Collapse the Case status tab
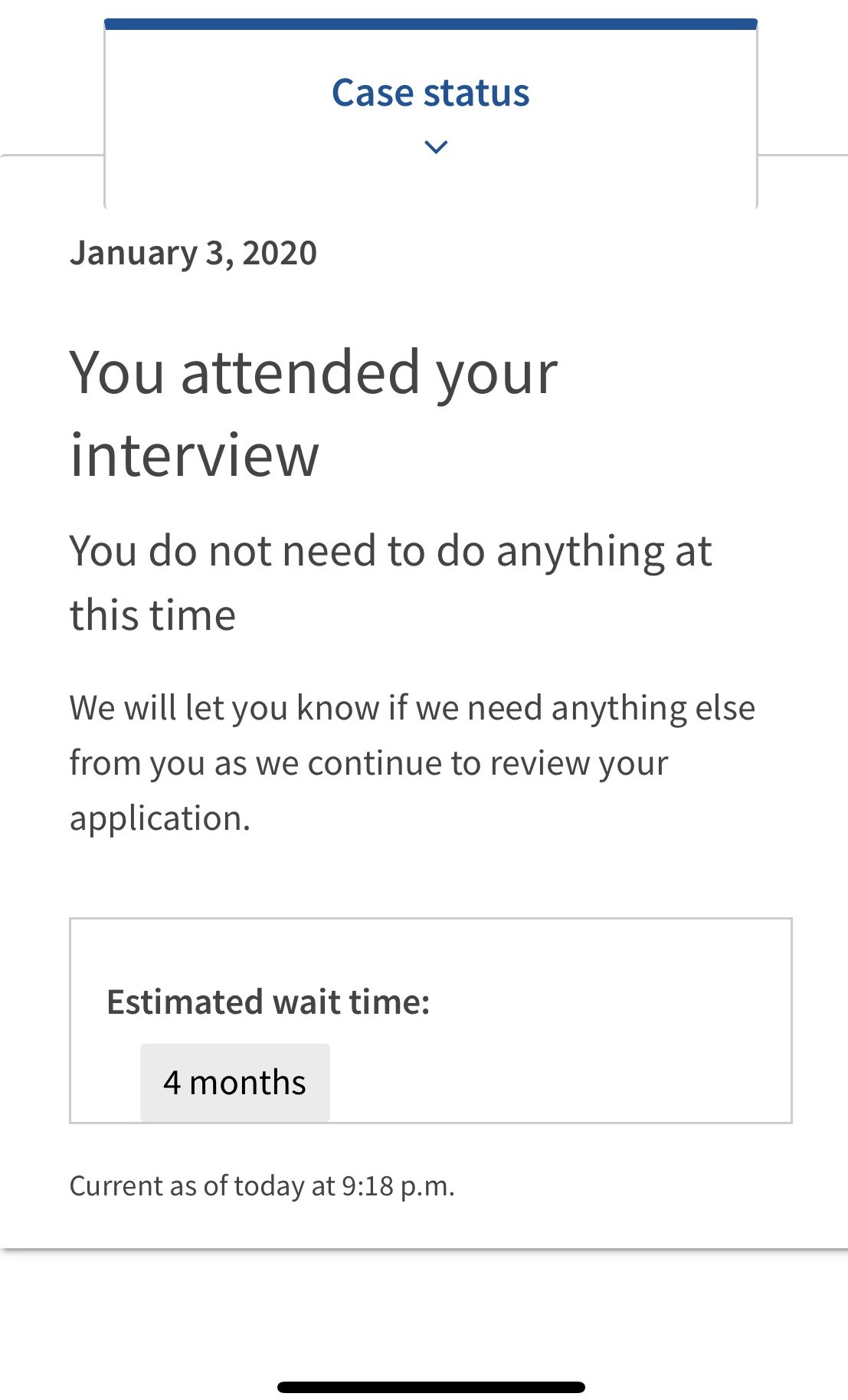The width and height of the screenshot is (848, 1400). pos(431,113)
